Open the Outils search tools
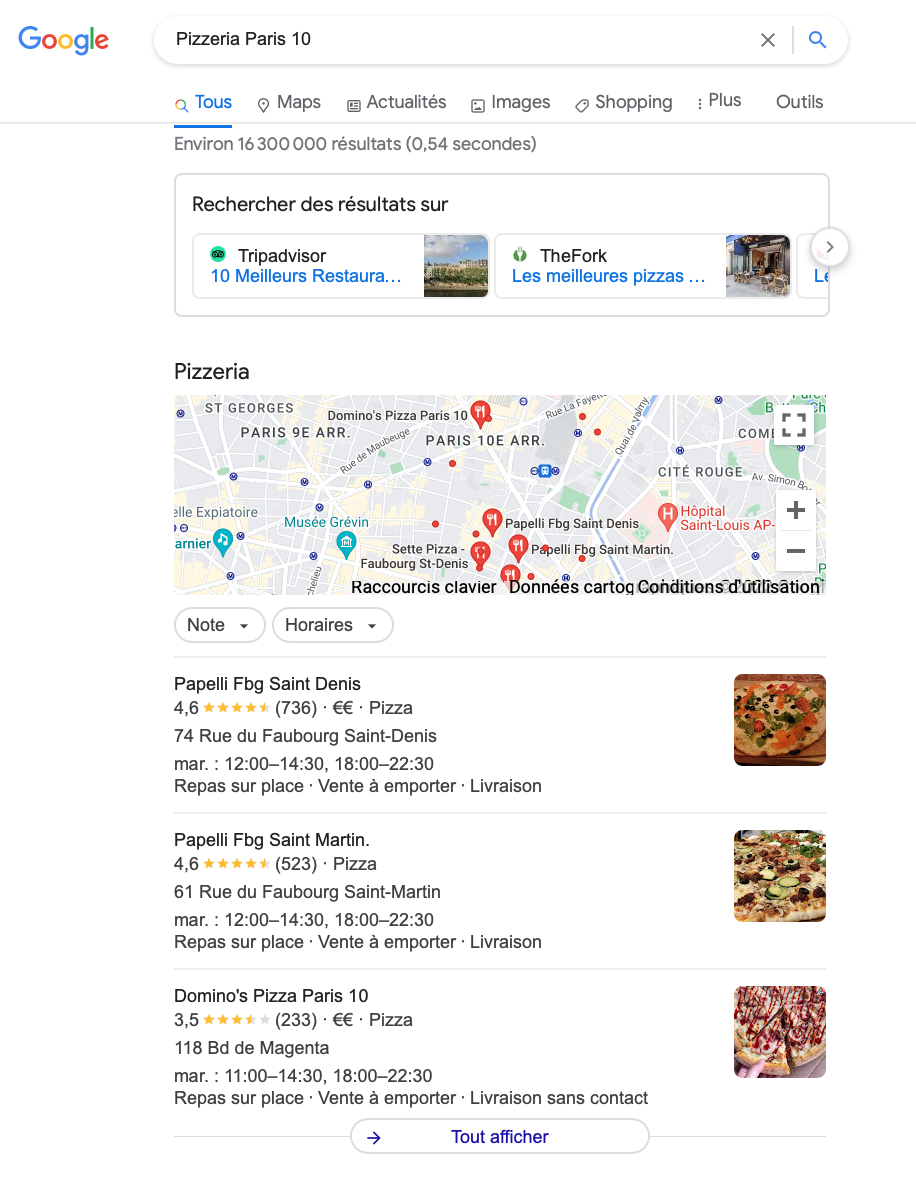 (x=799, y=102)
